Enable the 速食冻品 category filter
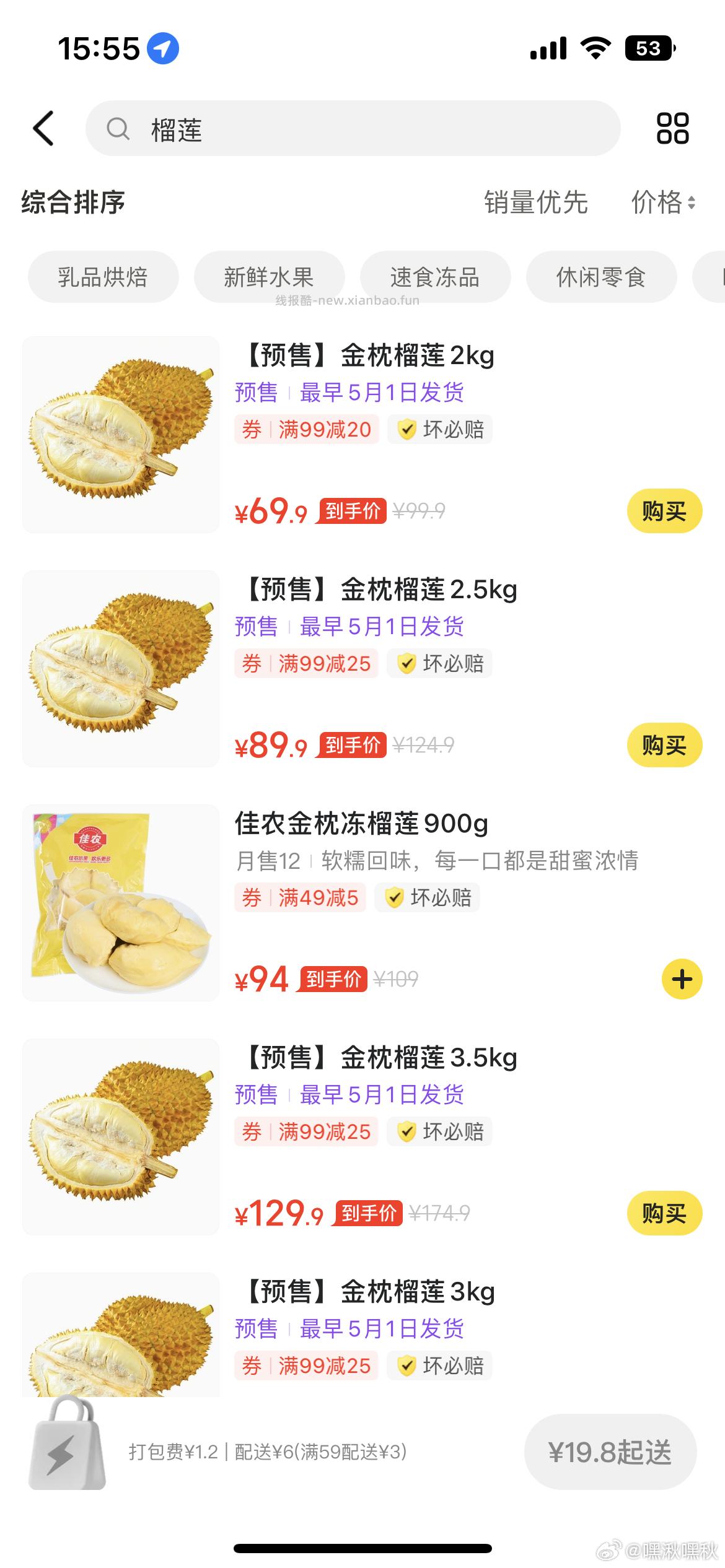 click(434, 277)
